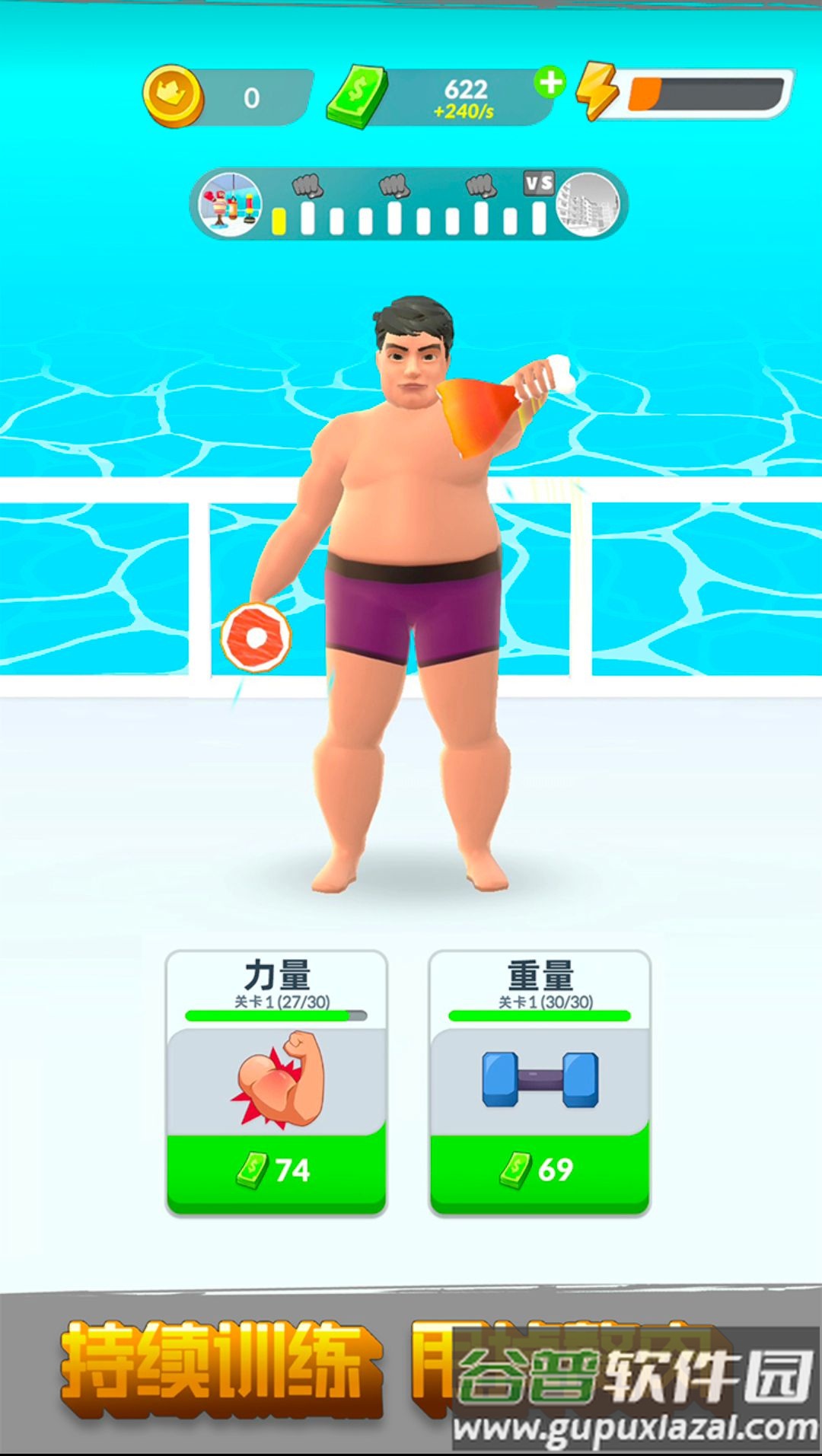Tap the green plus to add cash

pyautogui.click(x=550, y=82)
